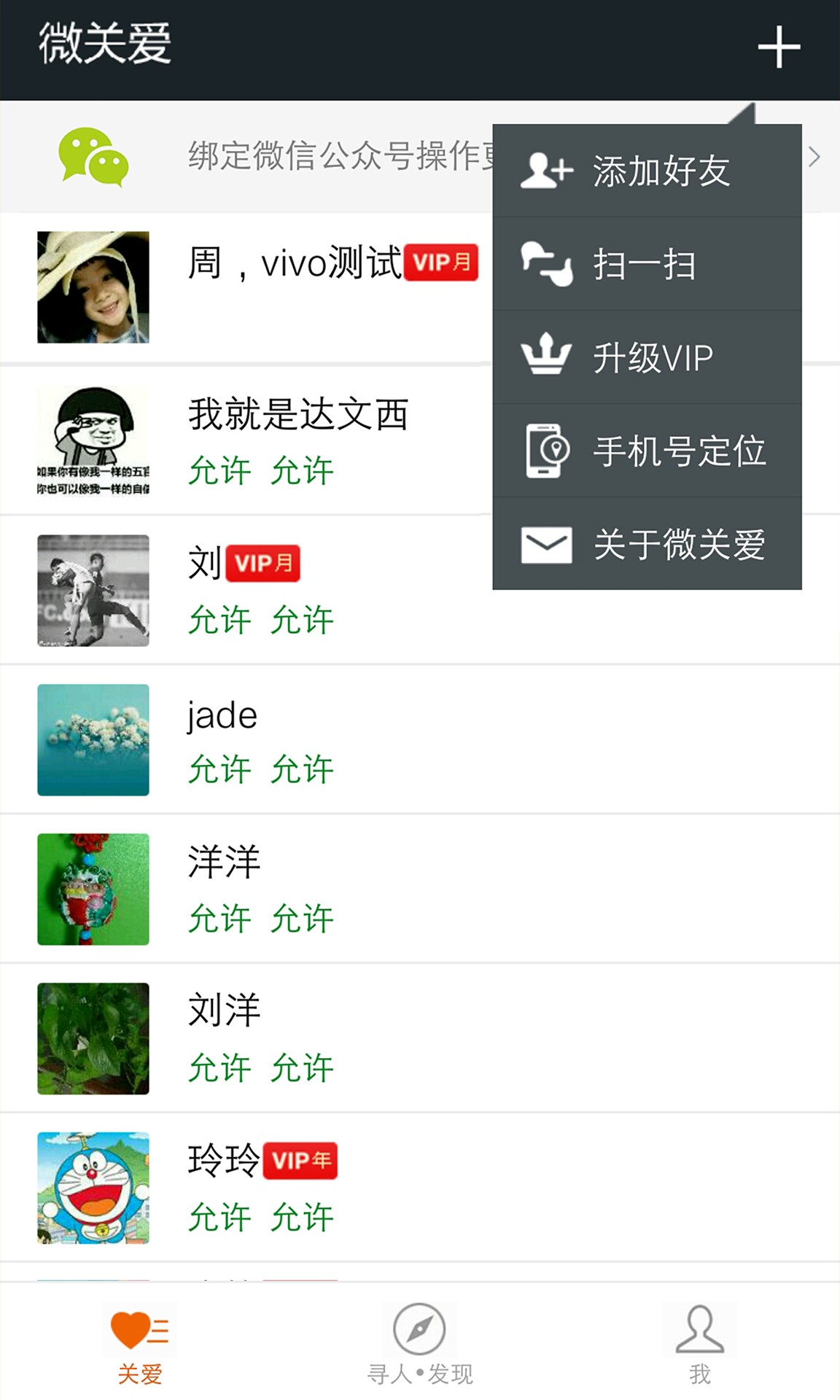Open 关于微关爱 menu item
840x1400 pixels.
coord(647,544)
